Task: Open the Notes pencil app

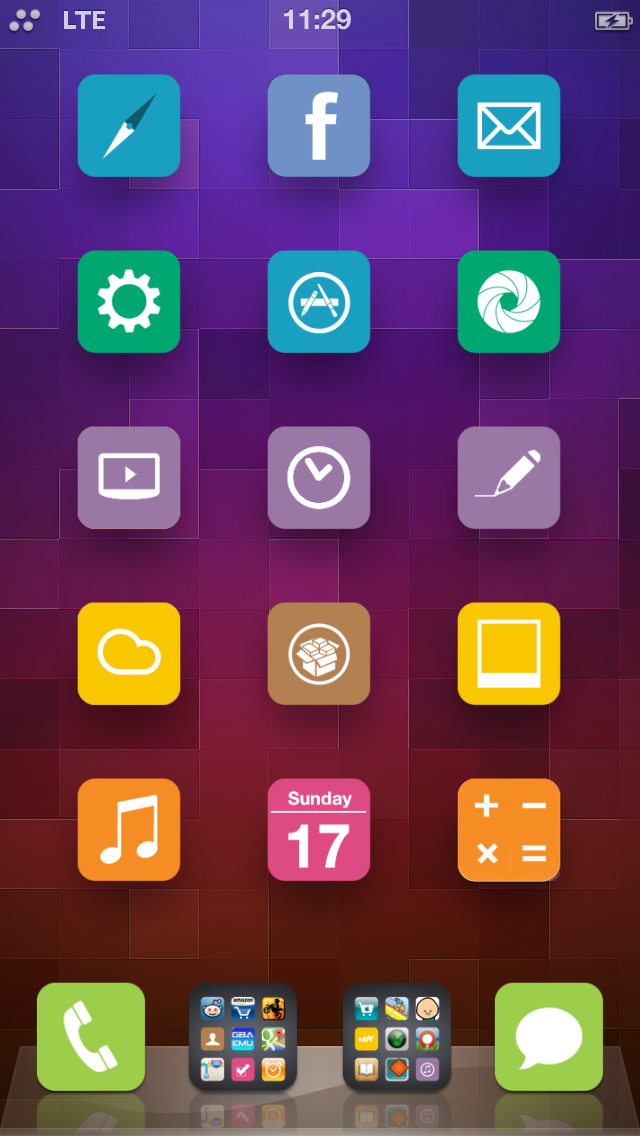Action: pyautogui.click(x=509, y=477)
